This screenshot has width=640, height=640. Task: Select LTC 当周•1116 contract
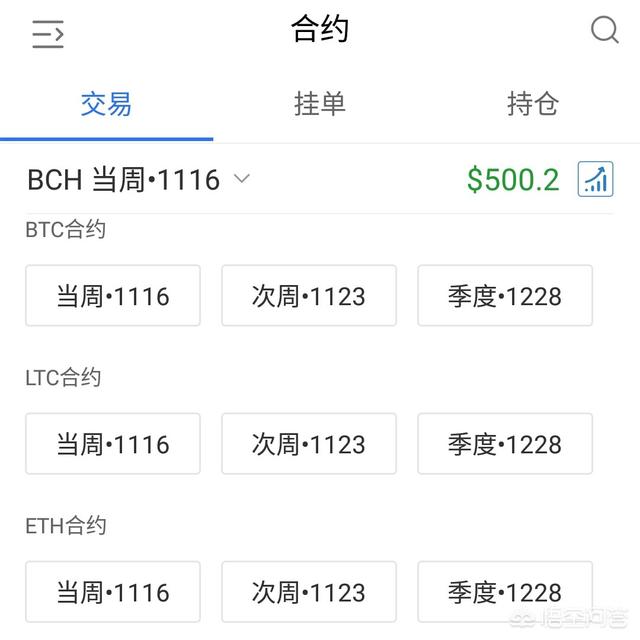point(113,444)
